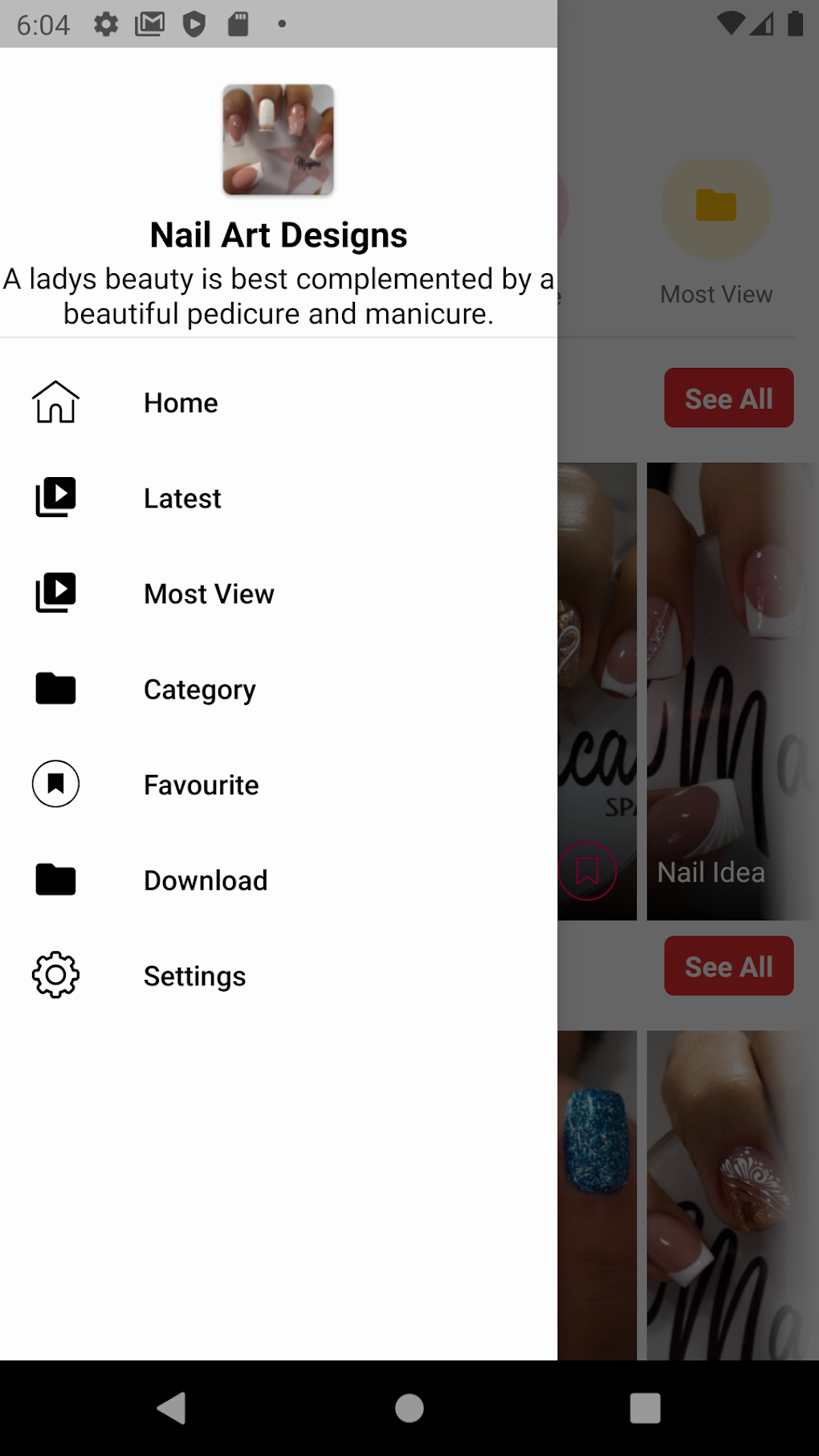Open Most View in the drawer
Viewport: 819px width, 1456px height.
[279, 593]
